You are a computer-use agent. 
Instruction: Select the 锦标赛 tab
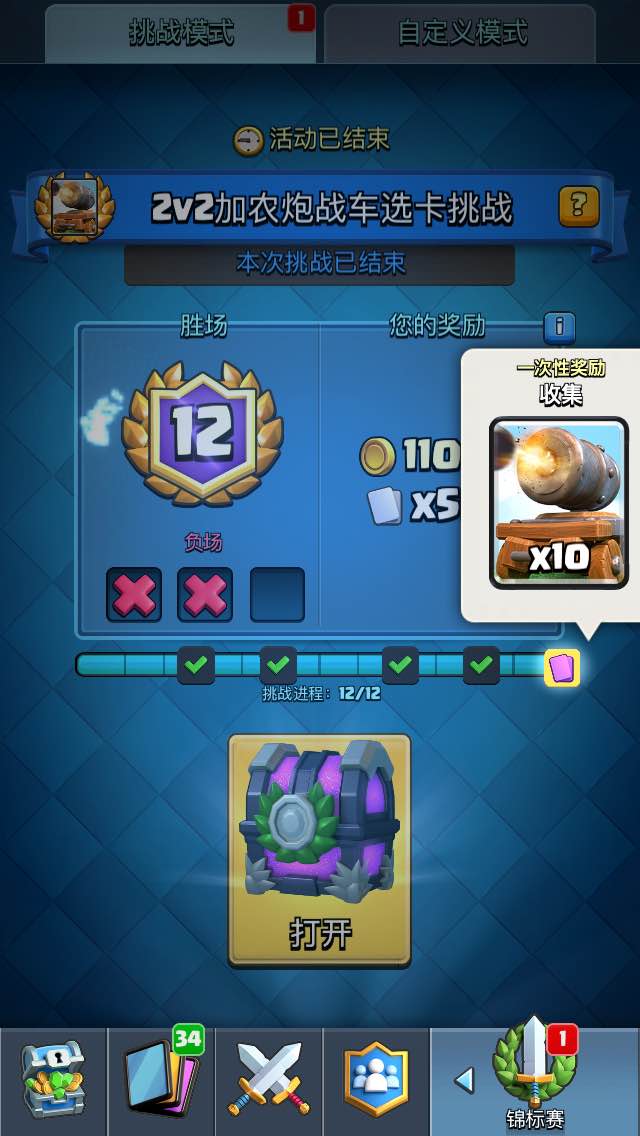pyautogui.click(x=536, y=1080)
